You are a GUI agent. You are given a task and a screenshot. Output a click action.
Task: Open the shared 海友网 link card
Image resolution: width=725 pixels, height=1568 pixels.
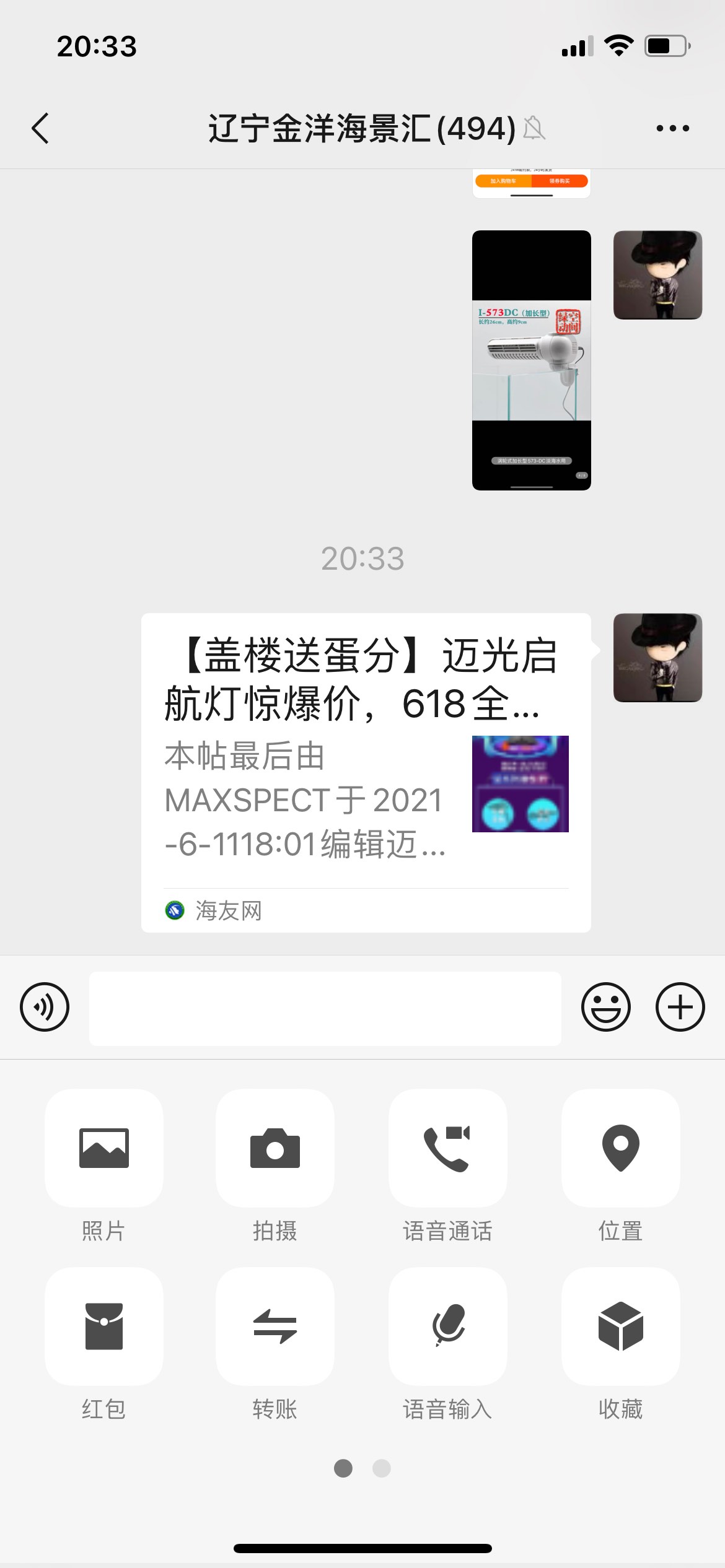tap(366, 772)
